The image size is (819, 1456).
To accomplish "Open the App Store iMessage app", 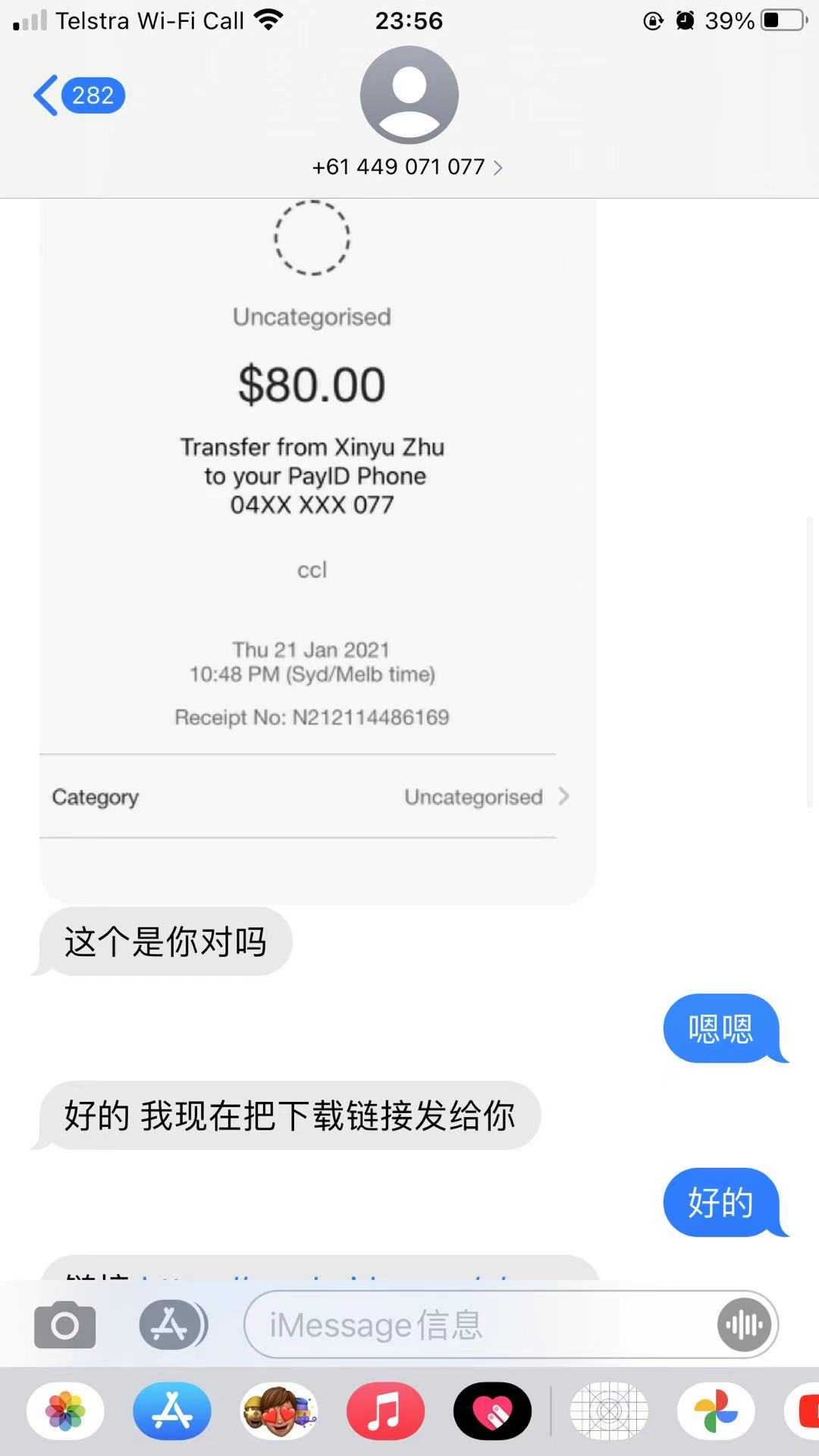I will tap(172, 1412).
